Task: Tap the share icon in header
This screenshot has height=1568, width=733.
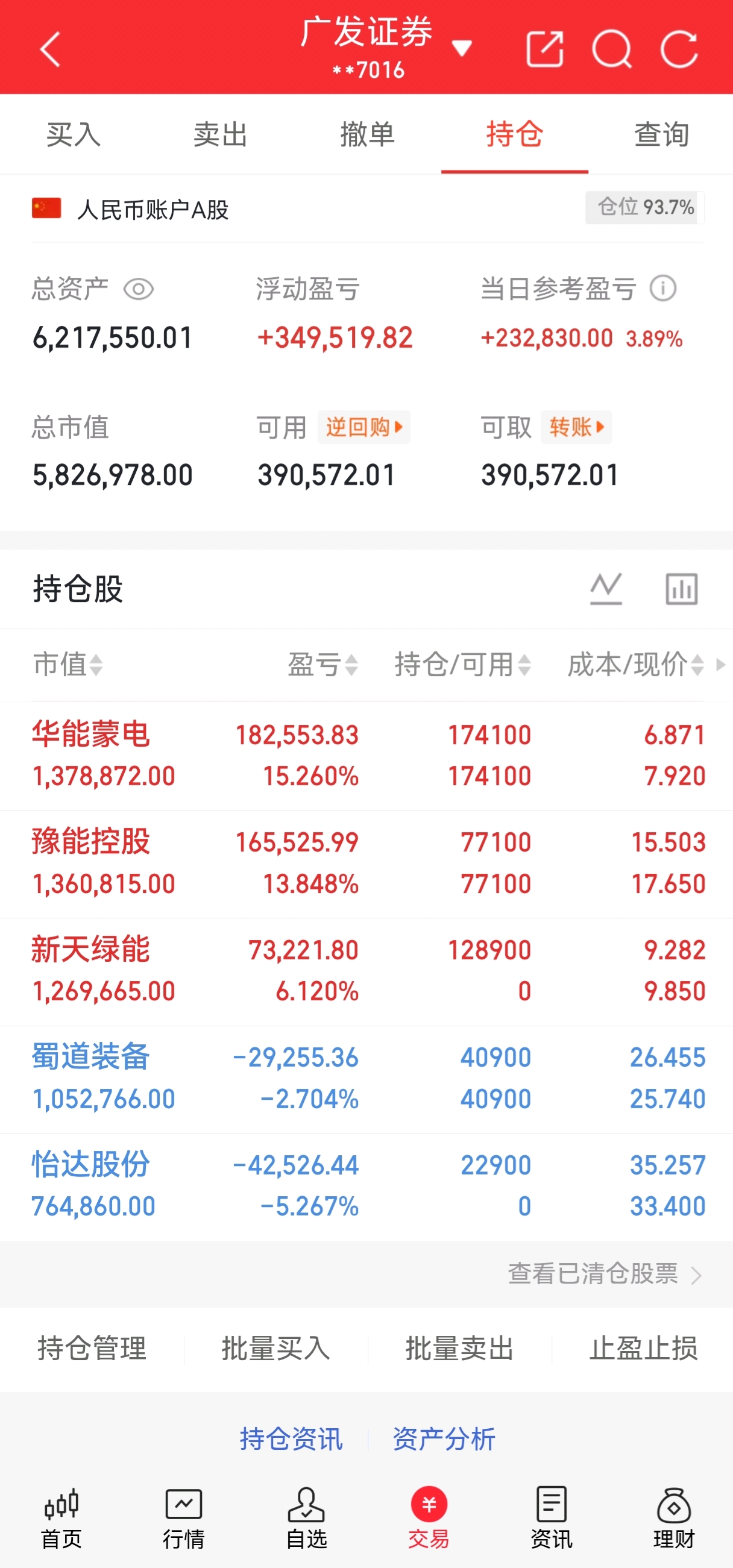Action: tap(544, 49)
